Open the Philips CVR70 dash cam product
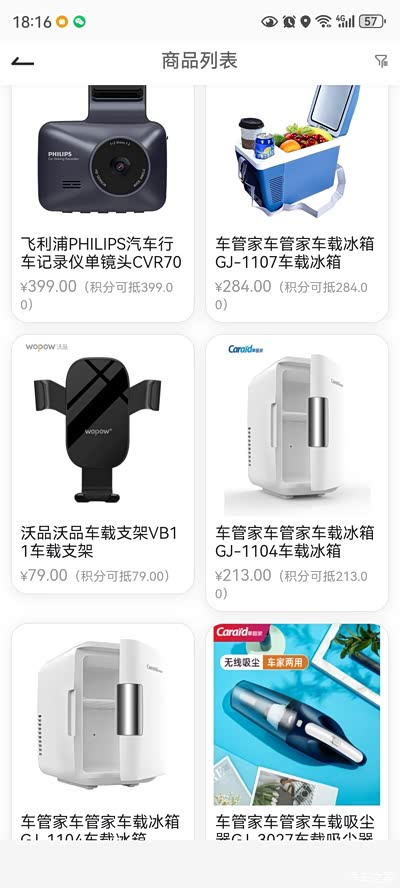The width and height of the screenshot is (400, 888). click(103, 203)
